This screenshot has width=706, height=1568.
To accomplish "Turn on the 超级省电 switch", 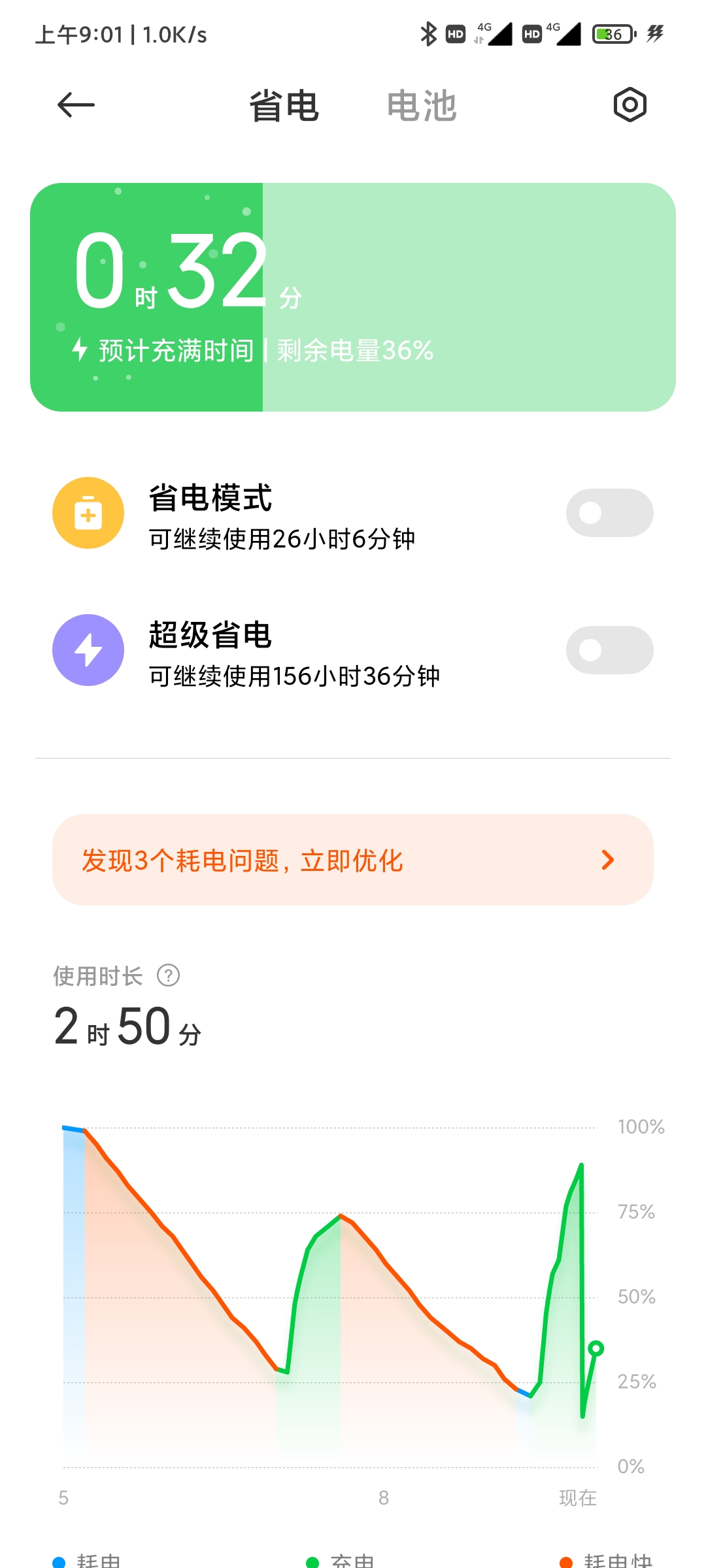I will tap(609, 650).
